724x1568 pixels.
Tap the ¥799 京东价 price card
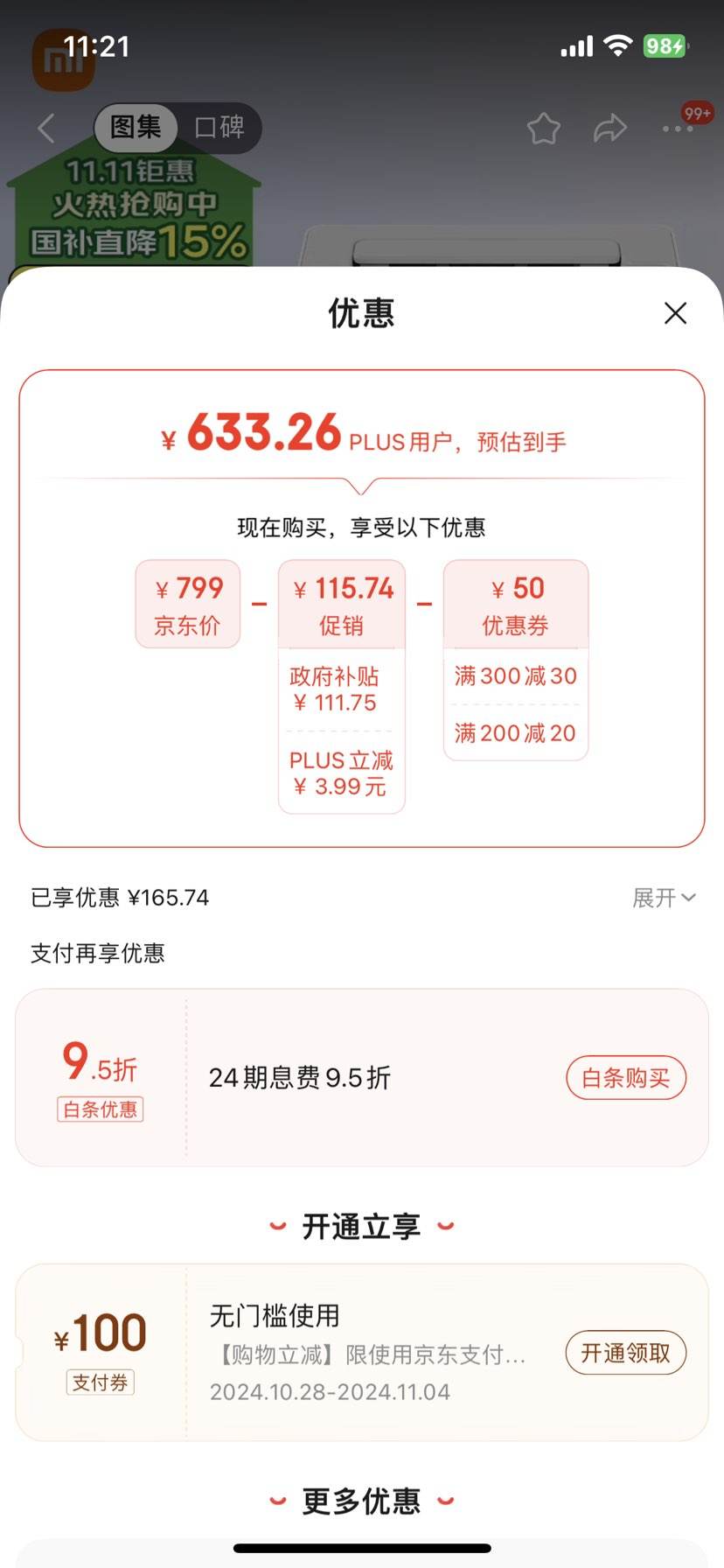coord(187,603)
